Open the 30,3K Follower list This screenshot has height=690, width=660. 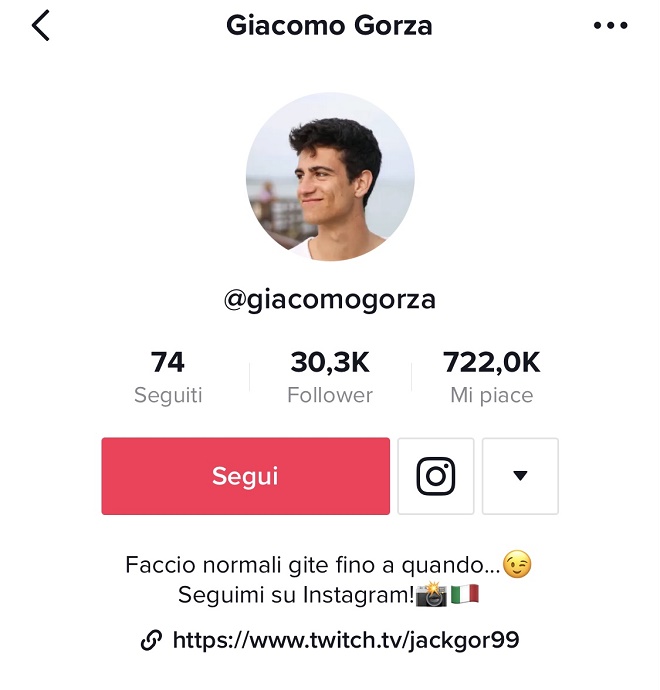330,376
